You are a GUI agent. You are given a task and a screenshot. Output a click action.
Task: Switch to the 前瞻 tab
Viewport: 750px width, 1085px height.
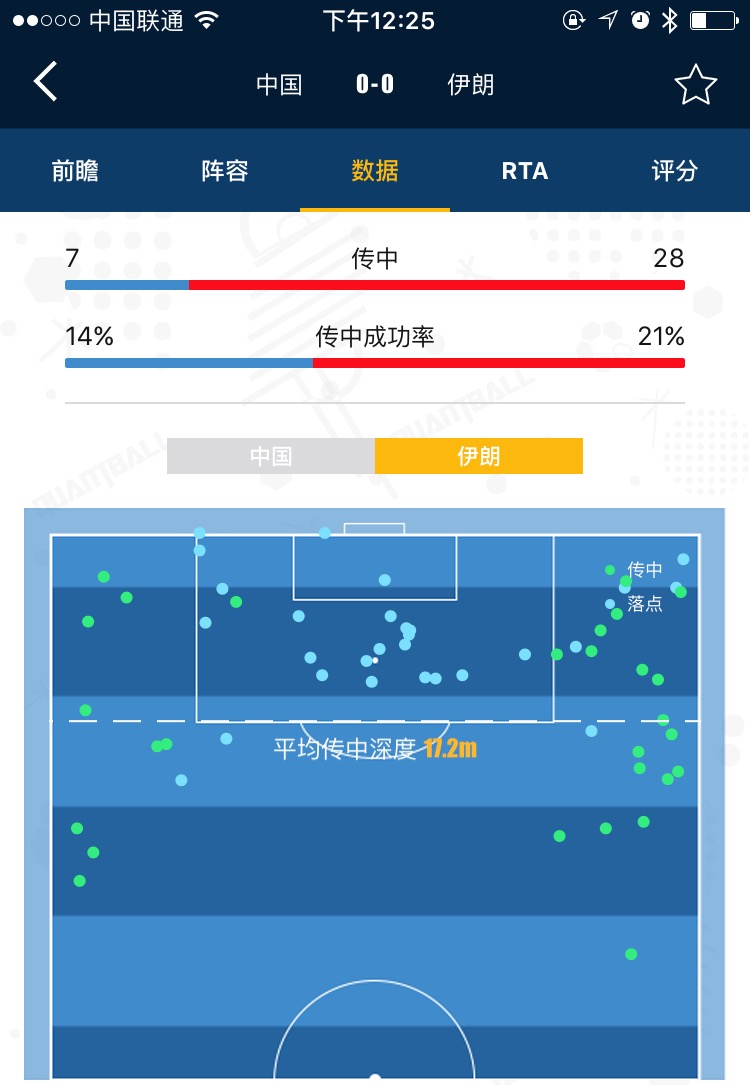click(75, 171)
